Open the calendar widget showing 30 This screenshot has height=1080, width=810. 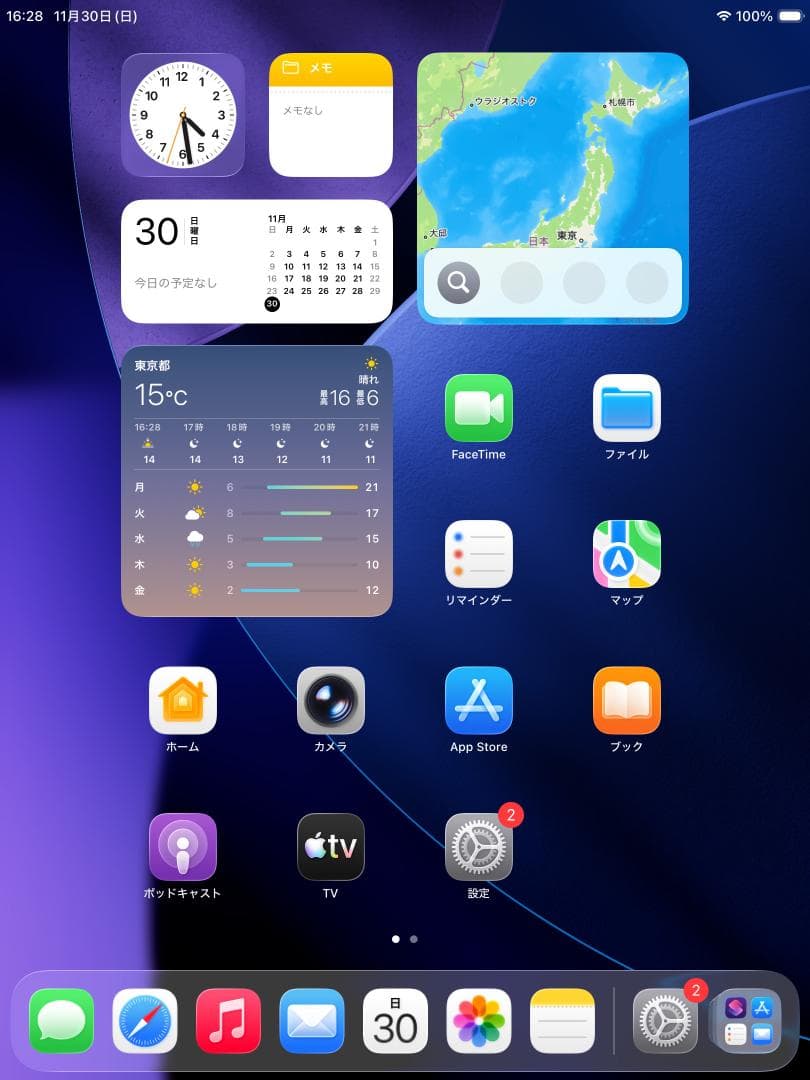point(257,261)
